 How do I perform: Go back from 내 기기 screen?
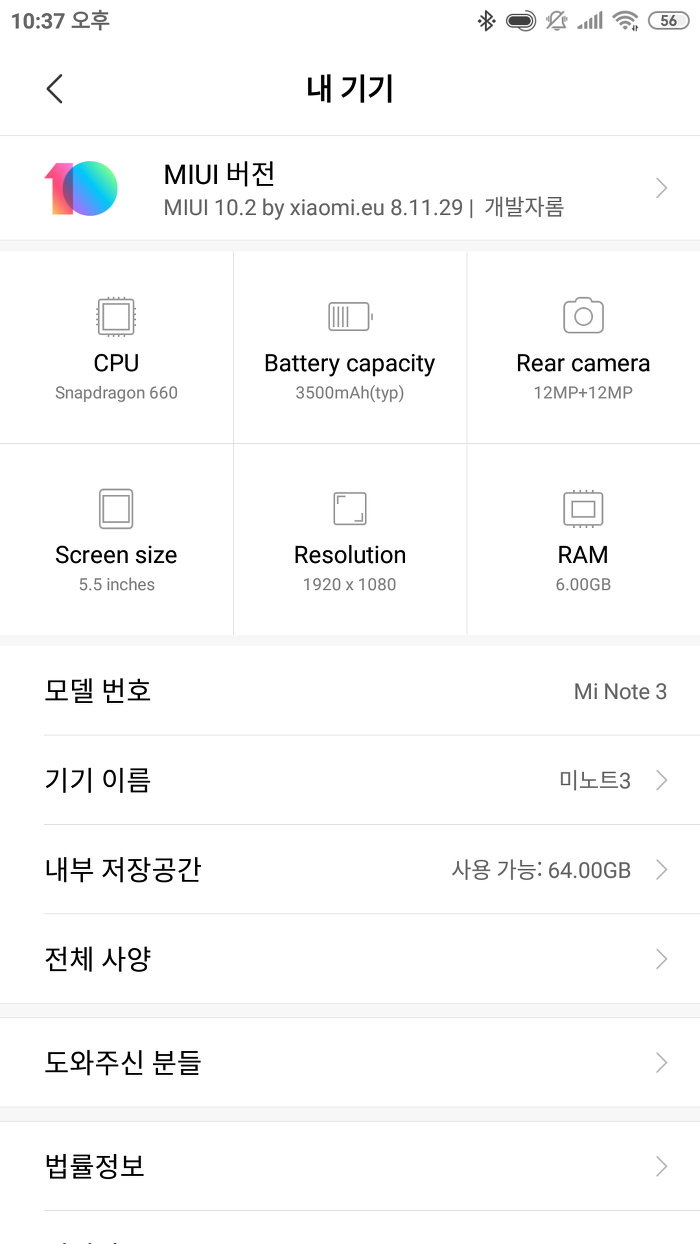55,89
